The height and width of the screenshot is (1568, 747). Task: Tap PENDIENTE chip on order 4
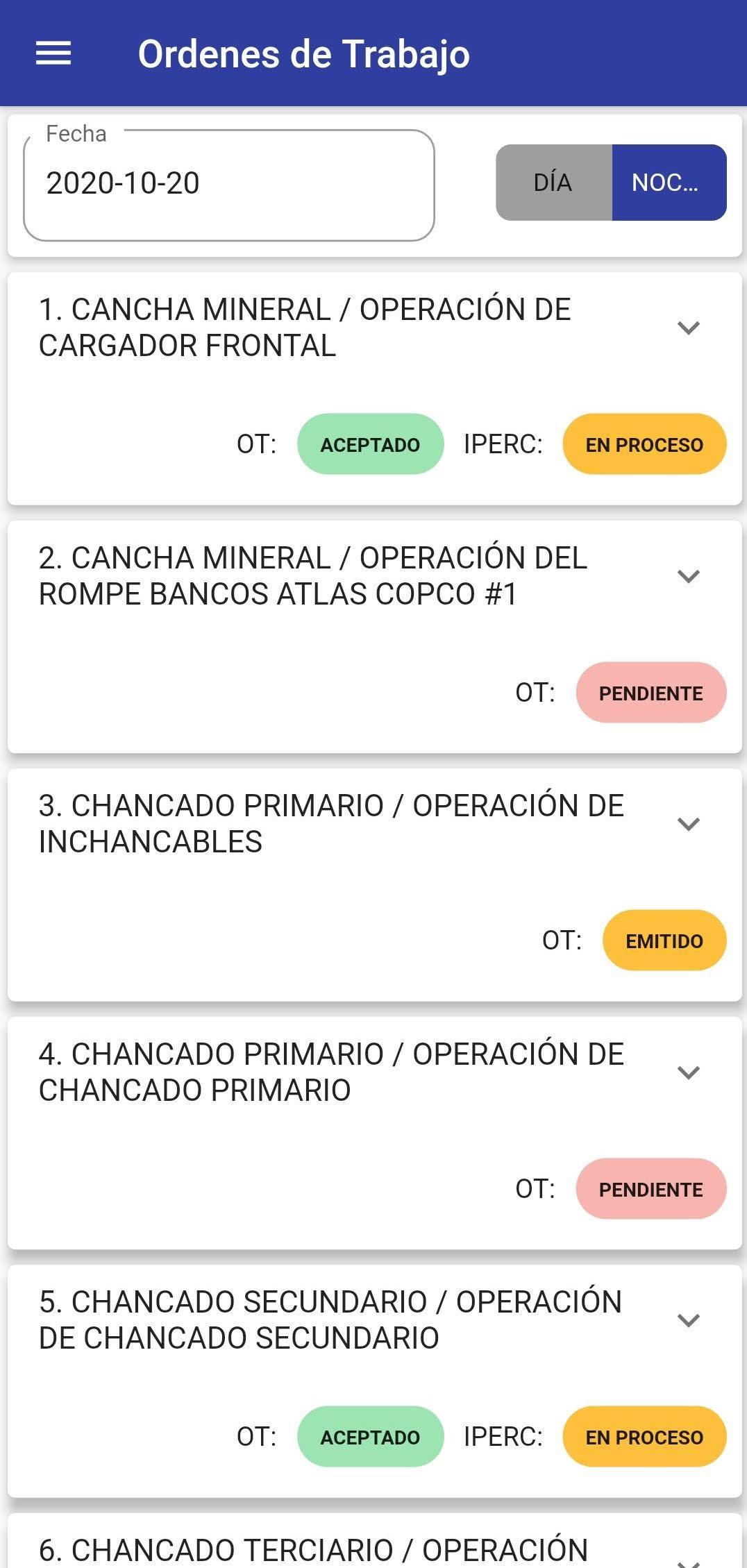(651, 1189)
